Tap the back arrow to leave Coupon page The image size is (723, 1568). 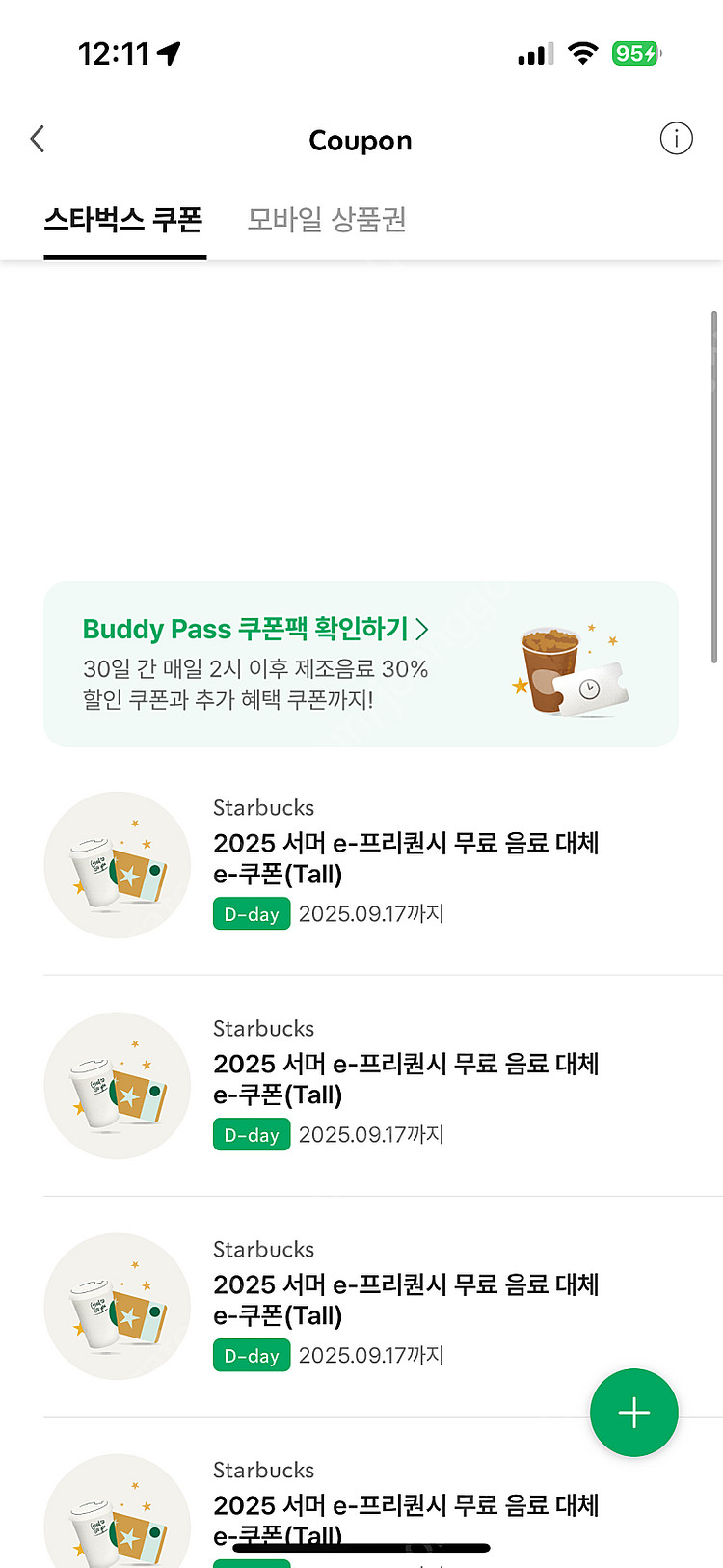pyautogui.click(x=37, y=138)
